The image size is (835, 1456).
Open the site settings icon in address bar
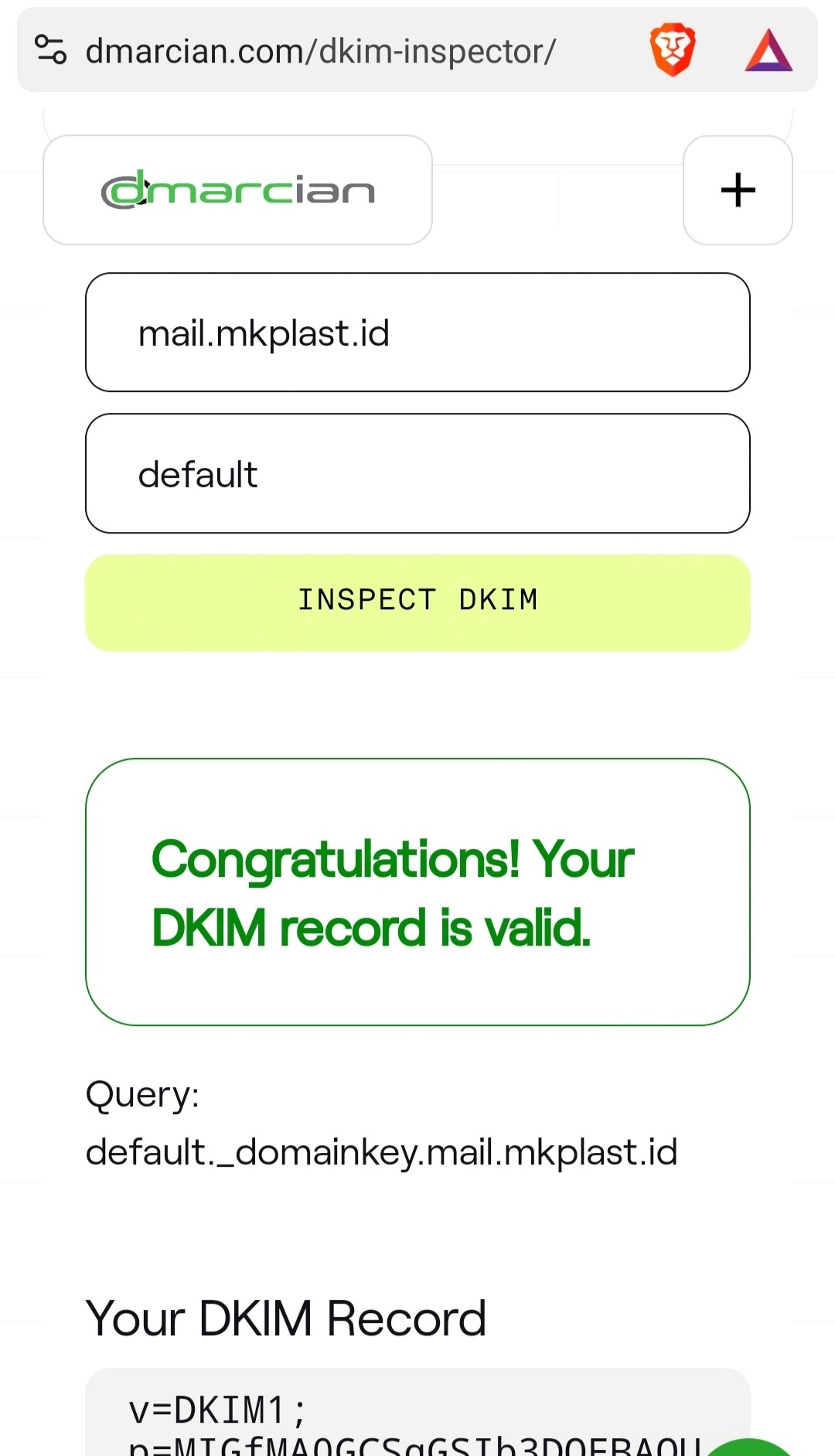click(51, 50)
